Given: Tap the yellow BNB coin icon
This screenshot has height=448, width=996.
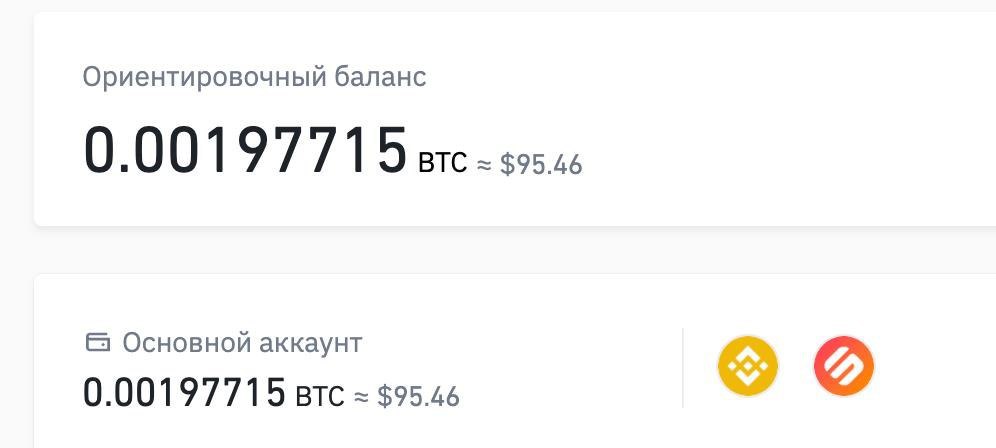Looking at the screenshot, I should (747, 364).
